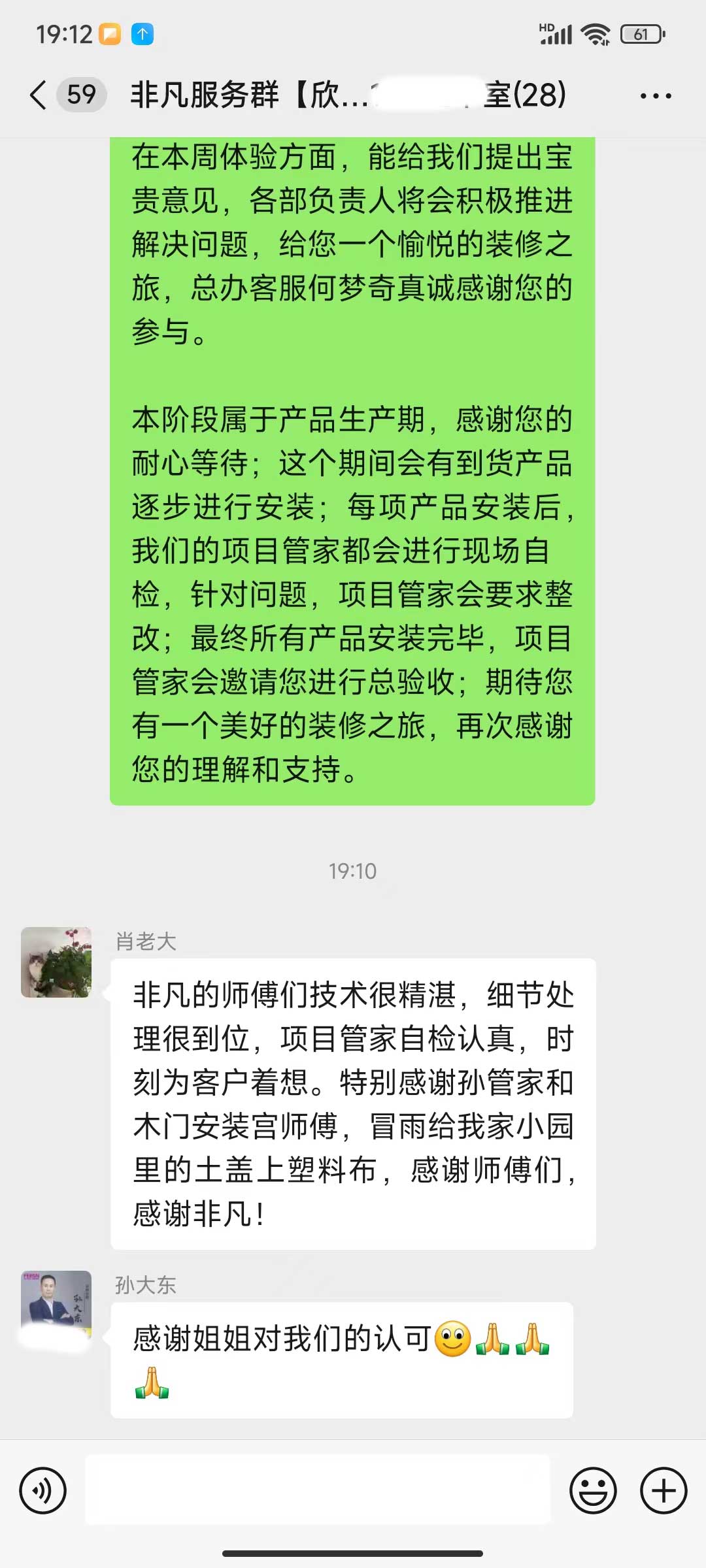The image size is (706, 1568).
Task: Open the emoji sticker panel
Action: [x=593, y=1490]
